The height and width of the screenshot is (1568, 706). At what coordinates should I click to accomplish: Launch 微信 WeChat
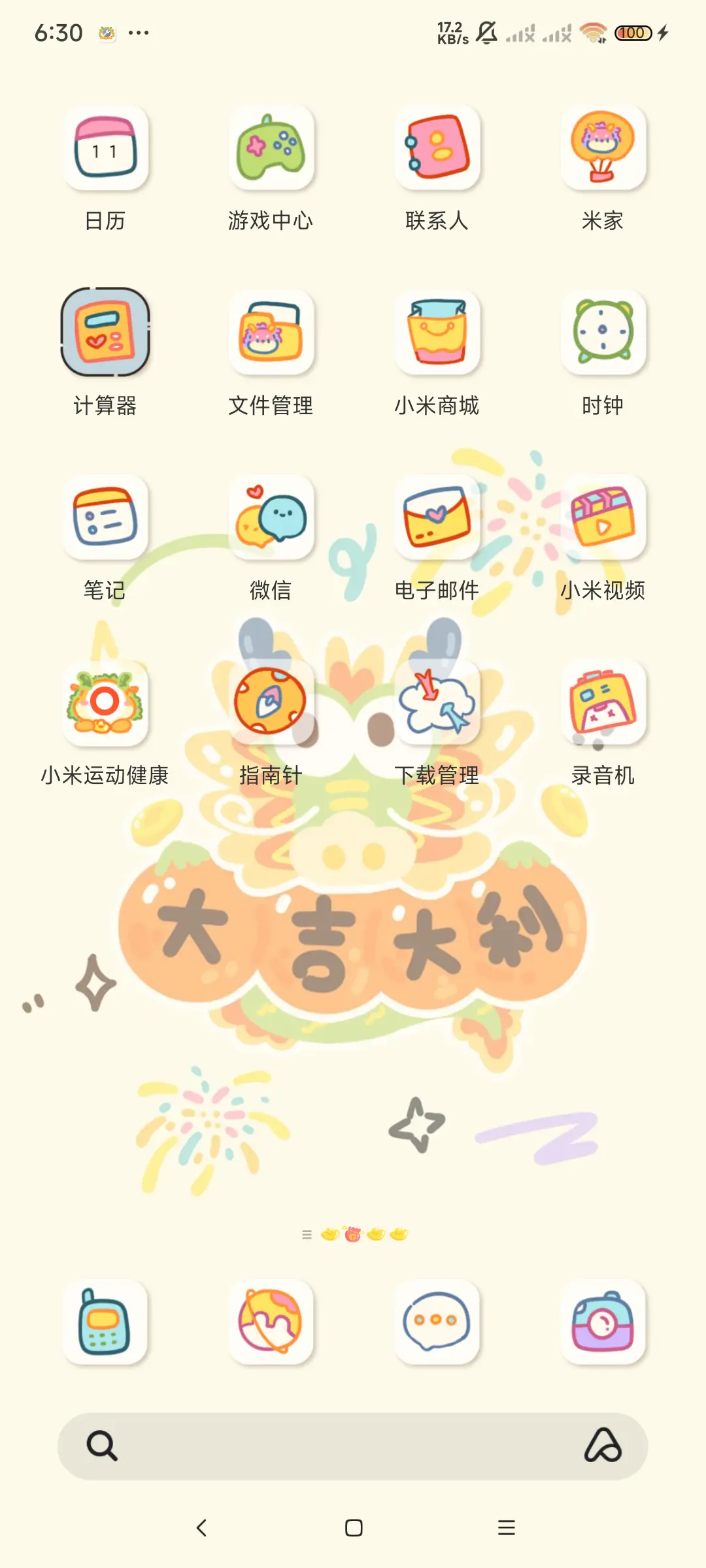[272, 519]
